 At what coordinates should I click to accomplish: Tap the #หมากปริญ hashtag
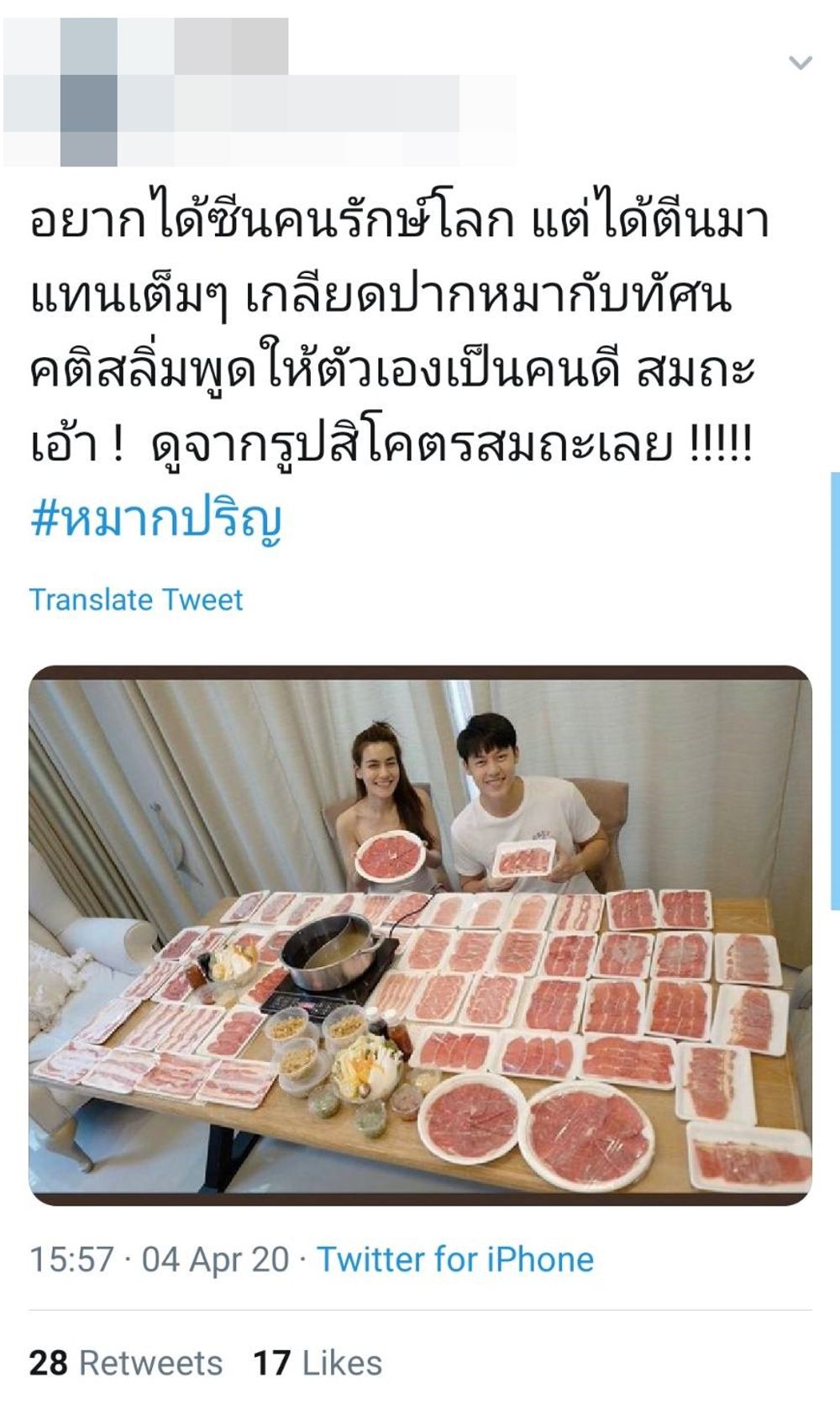pyautogui.click(x=155, y=521)
